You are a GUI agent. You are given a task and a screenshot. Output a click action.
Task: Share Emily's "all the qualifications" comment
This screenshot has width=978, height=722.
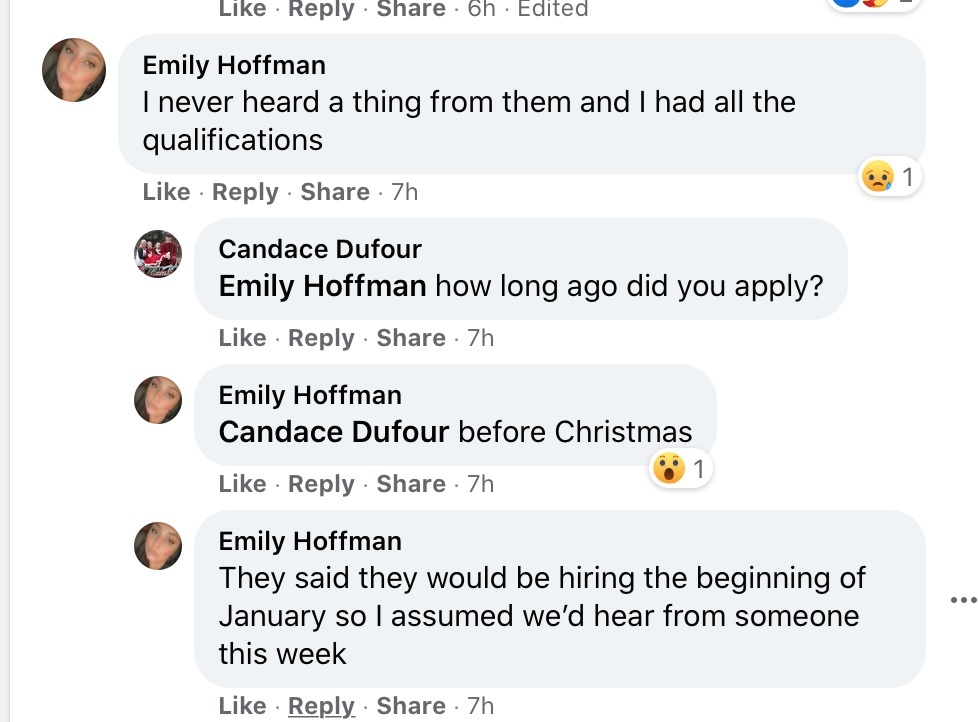point(334,192)
